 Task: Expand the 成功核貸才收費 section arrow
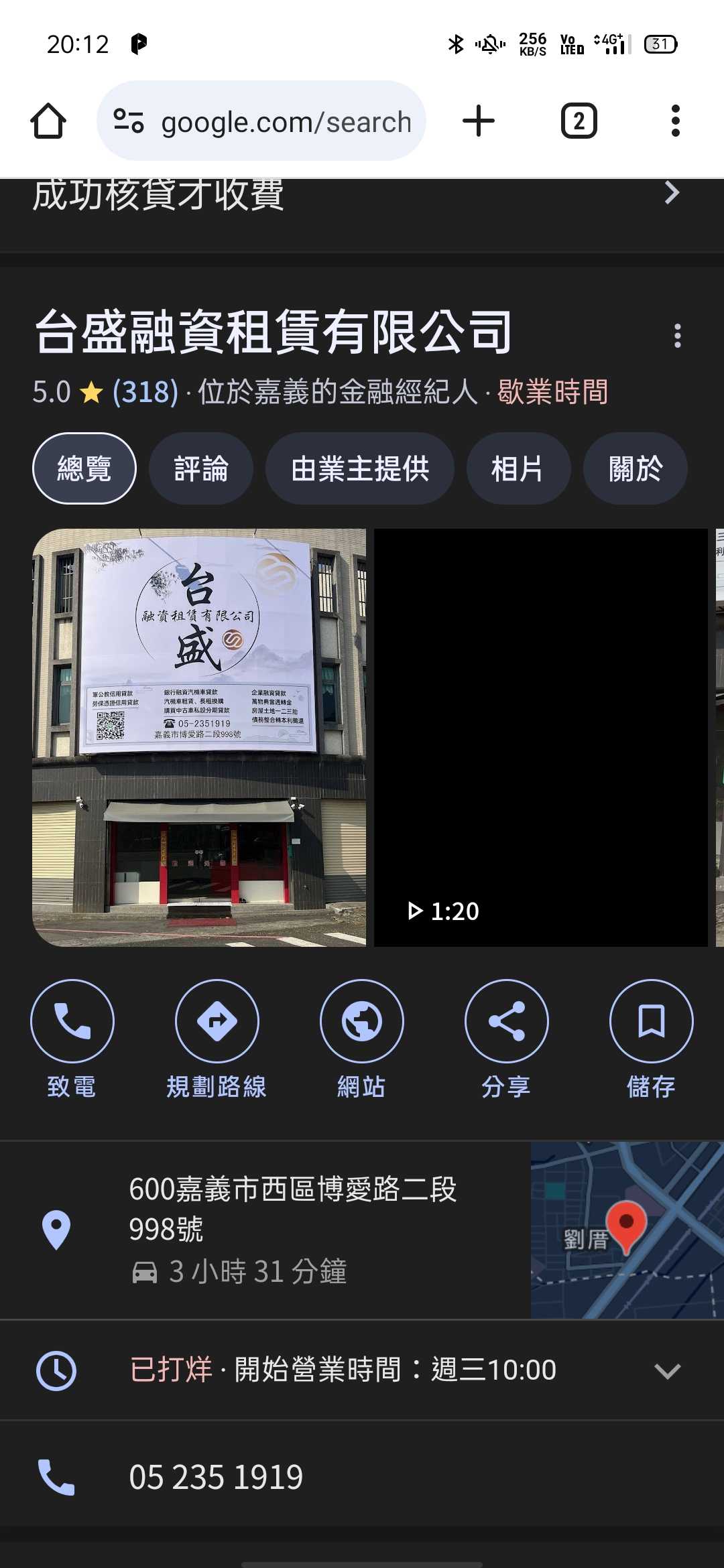coord(672,193)
